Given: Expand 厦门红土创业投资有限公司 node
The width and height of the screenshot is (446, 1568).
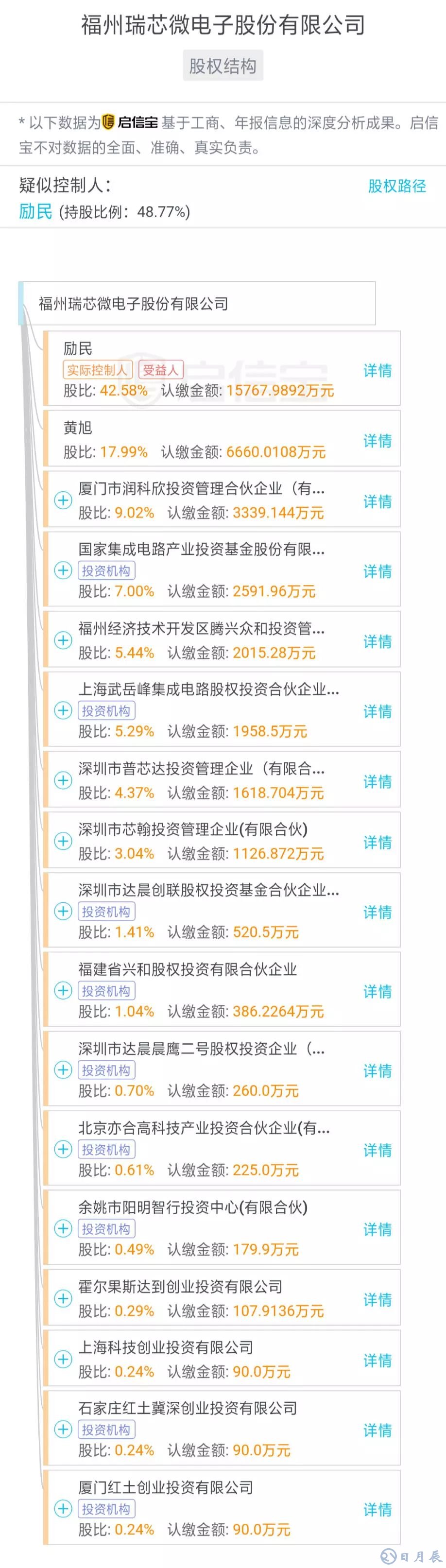Looking at the screenshot, I should click(x=63, y=1508).
